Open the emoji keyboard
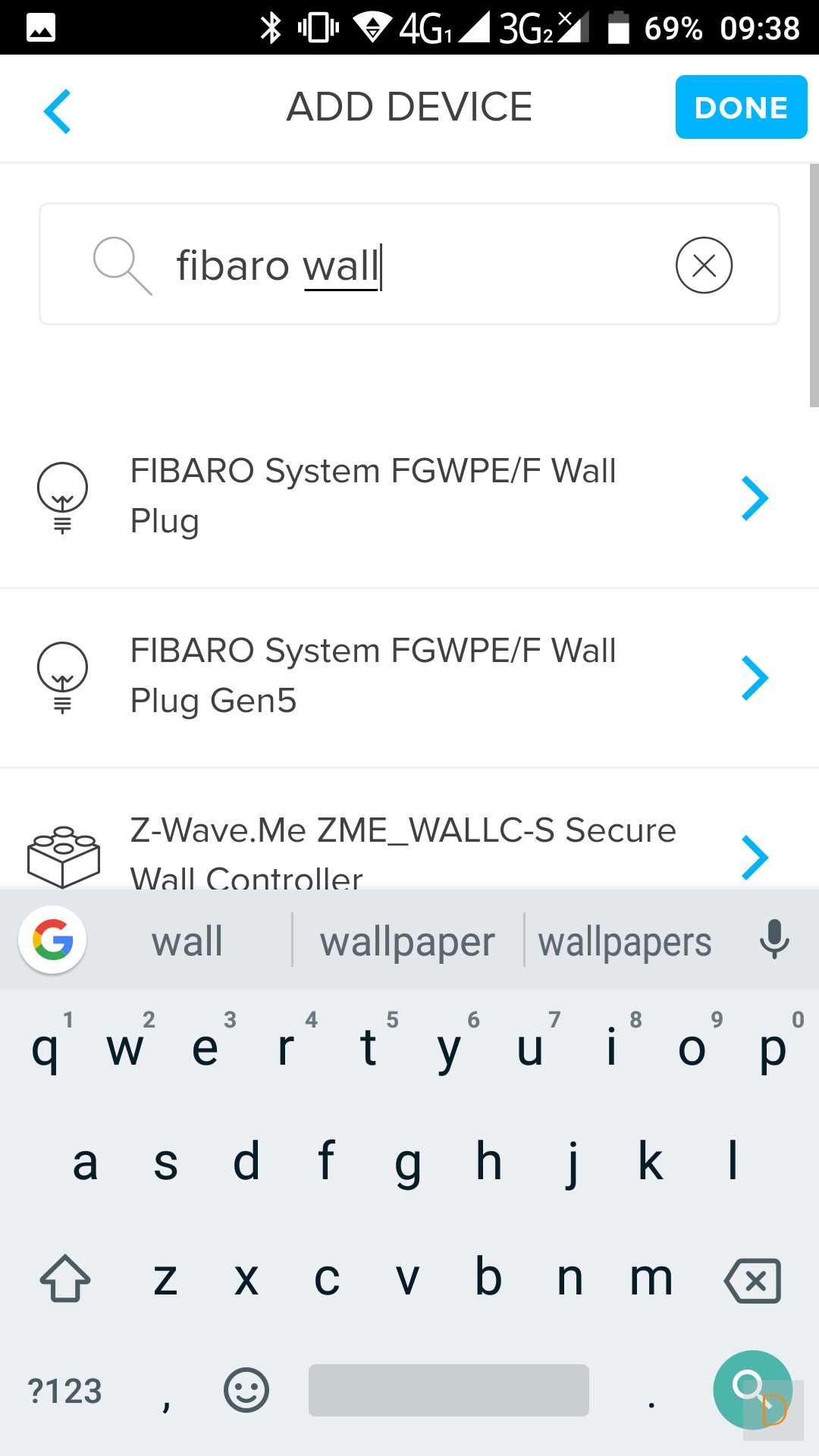 pyautogui.click(x=246, y=1391)
